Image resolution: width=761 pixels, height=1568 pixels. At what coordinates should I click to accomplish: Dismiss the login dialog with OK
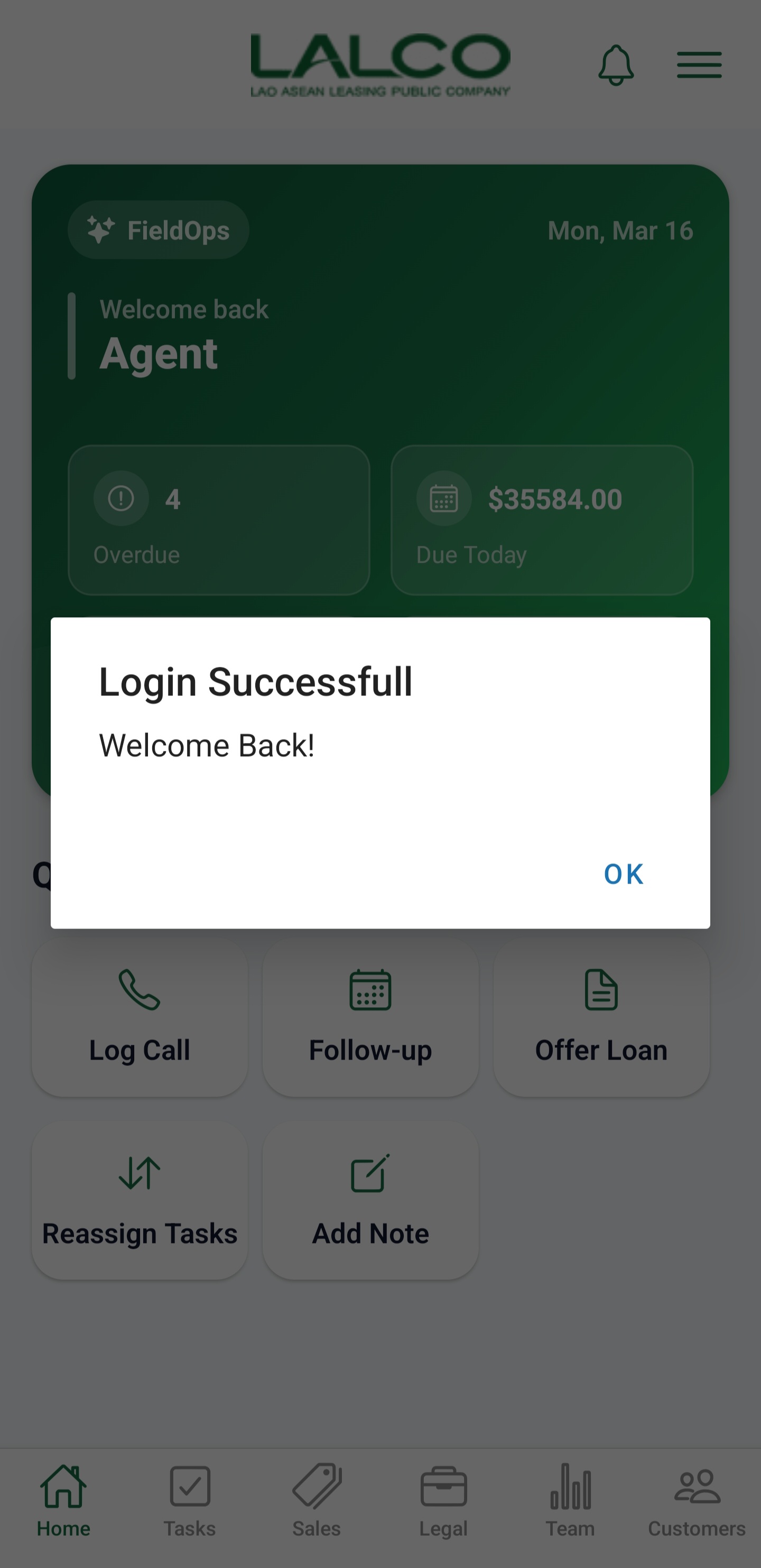click(623, 874)
